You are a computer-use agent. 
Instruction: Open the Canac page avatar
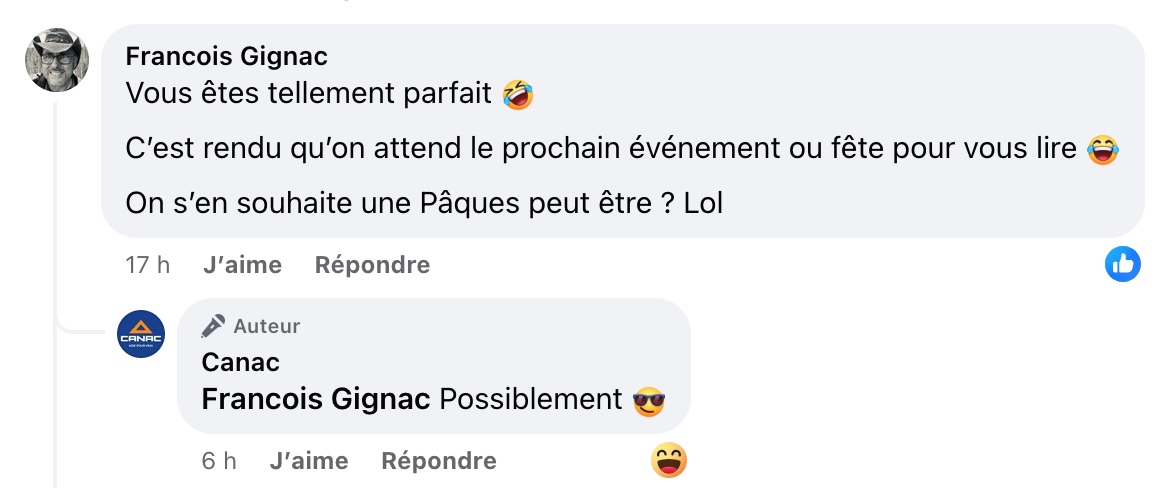tap(141, 334)
